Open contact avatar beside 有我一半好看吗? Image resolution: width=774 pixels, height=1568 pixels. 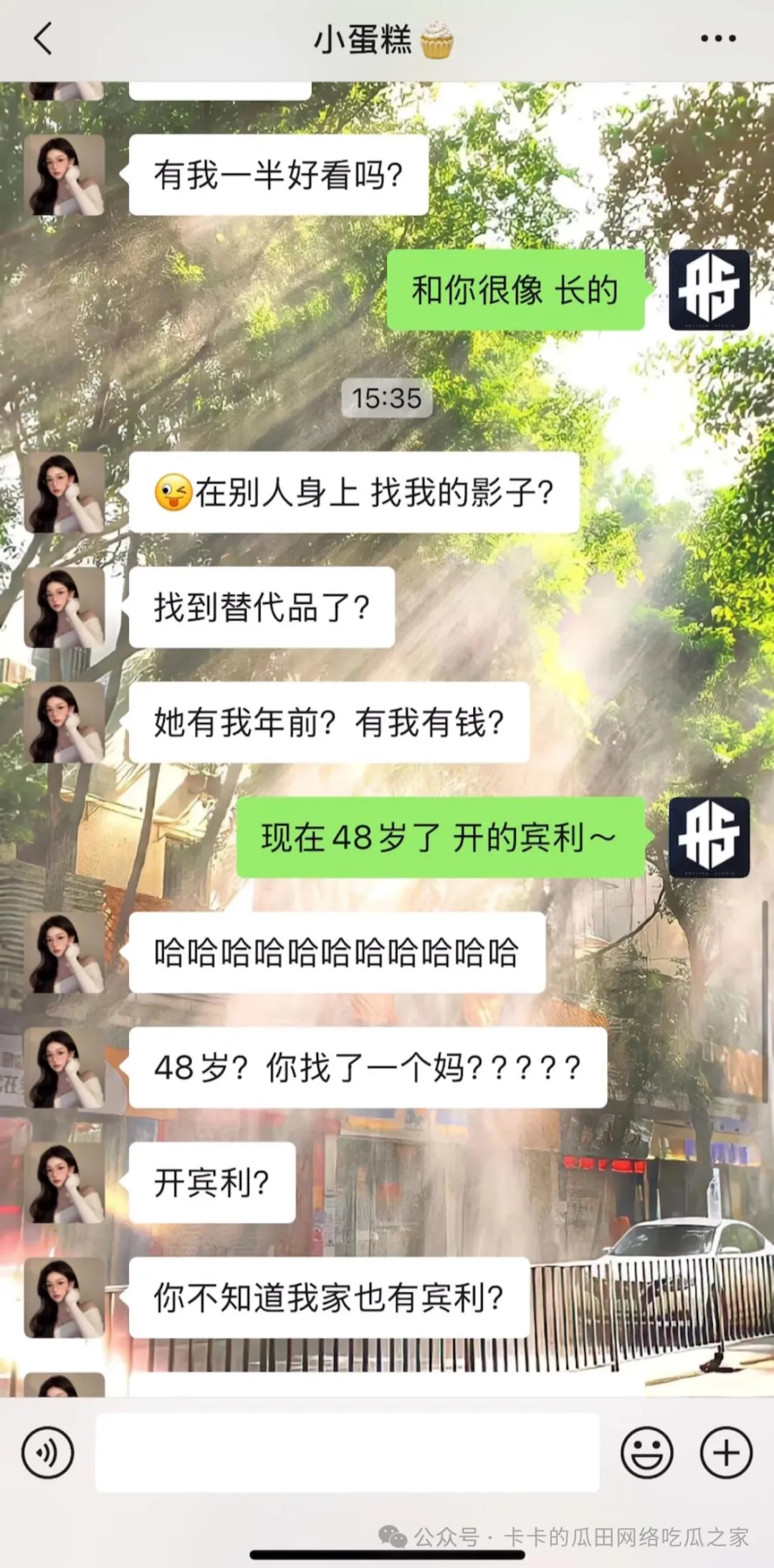coord(64,175)
